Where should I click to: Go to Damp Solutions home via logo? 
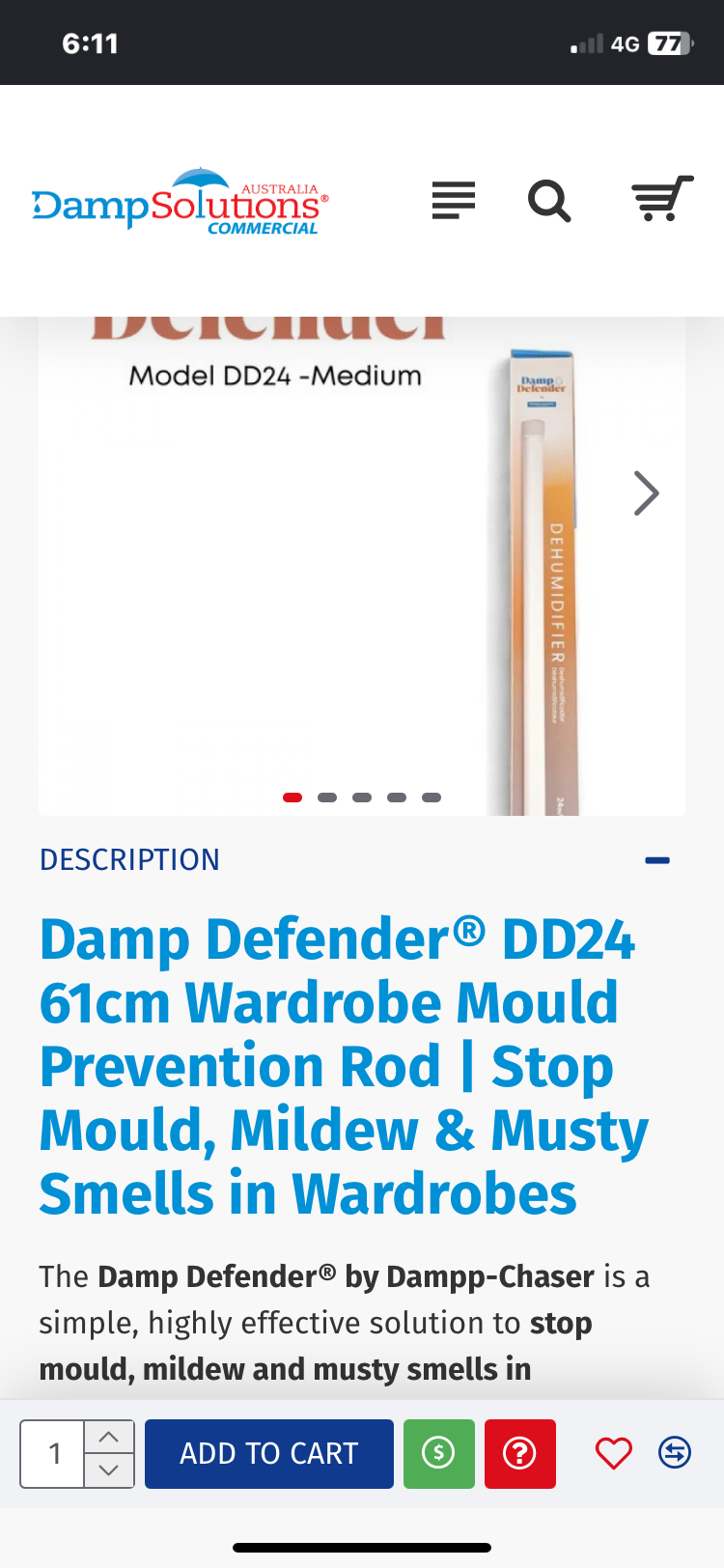click(x=181, y=202)
